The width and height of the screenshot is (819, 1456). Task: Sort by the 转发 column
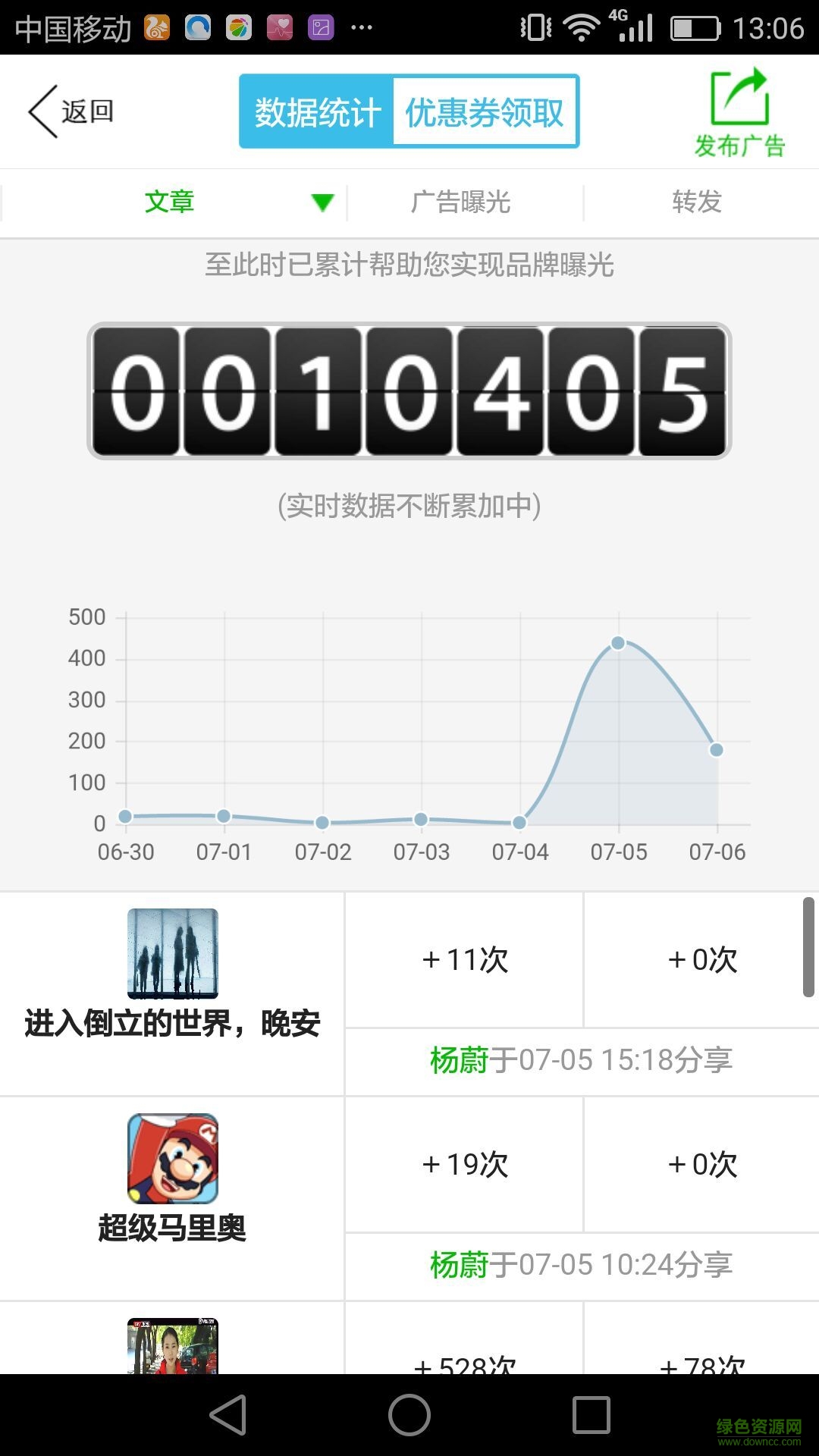pos(696,202)
